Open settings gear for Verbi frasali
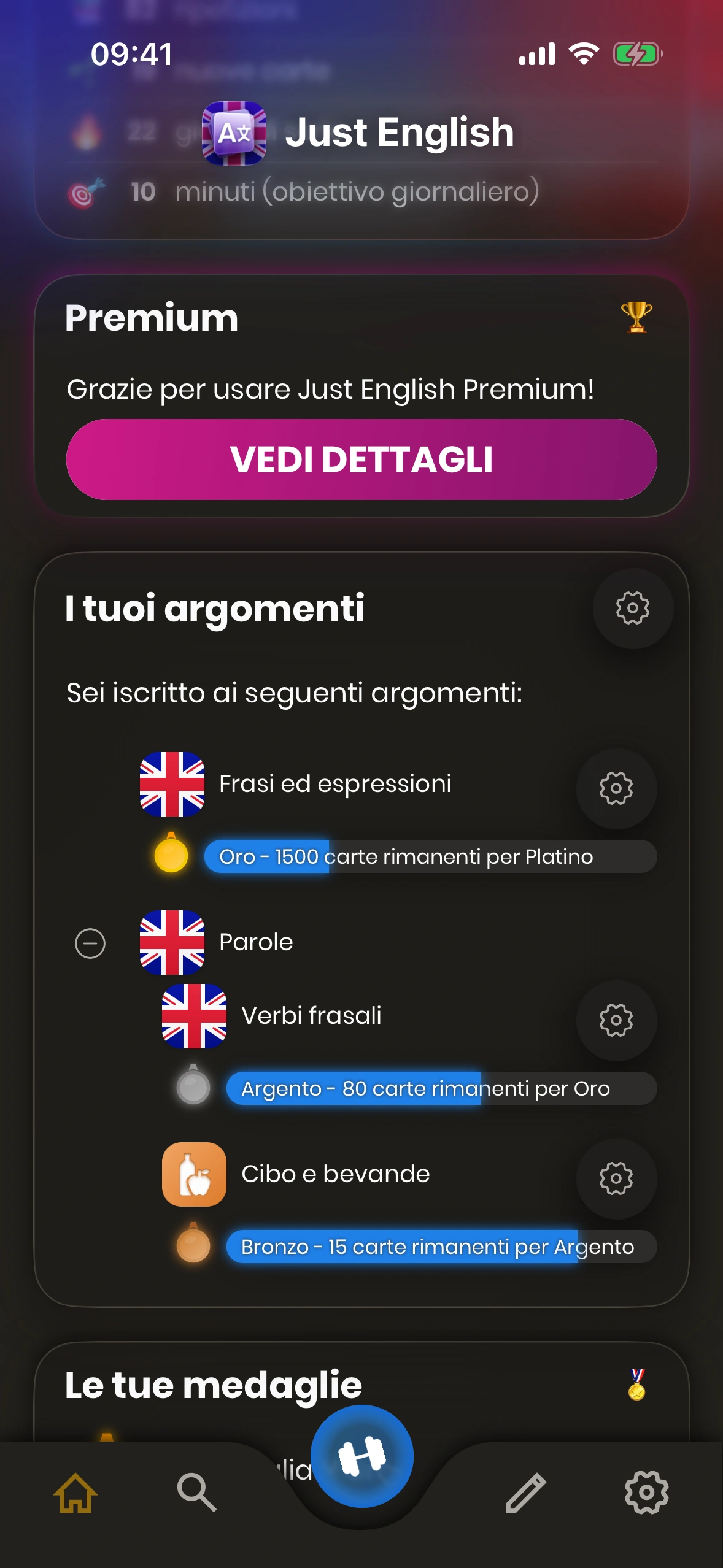Viewport: 723px width, 1568px height. (x=616, y=1020)
